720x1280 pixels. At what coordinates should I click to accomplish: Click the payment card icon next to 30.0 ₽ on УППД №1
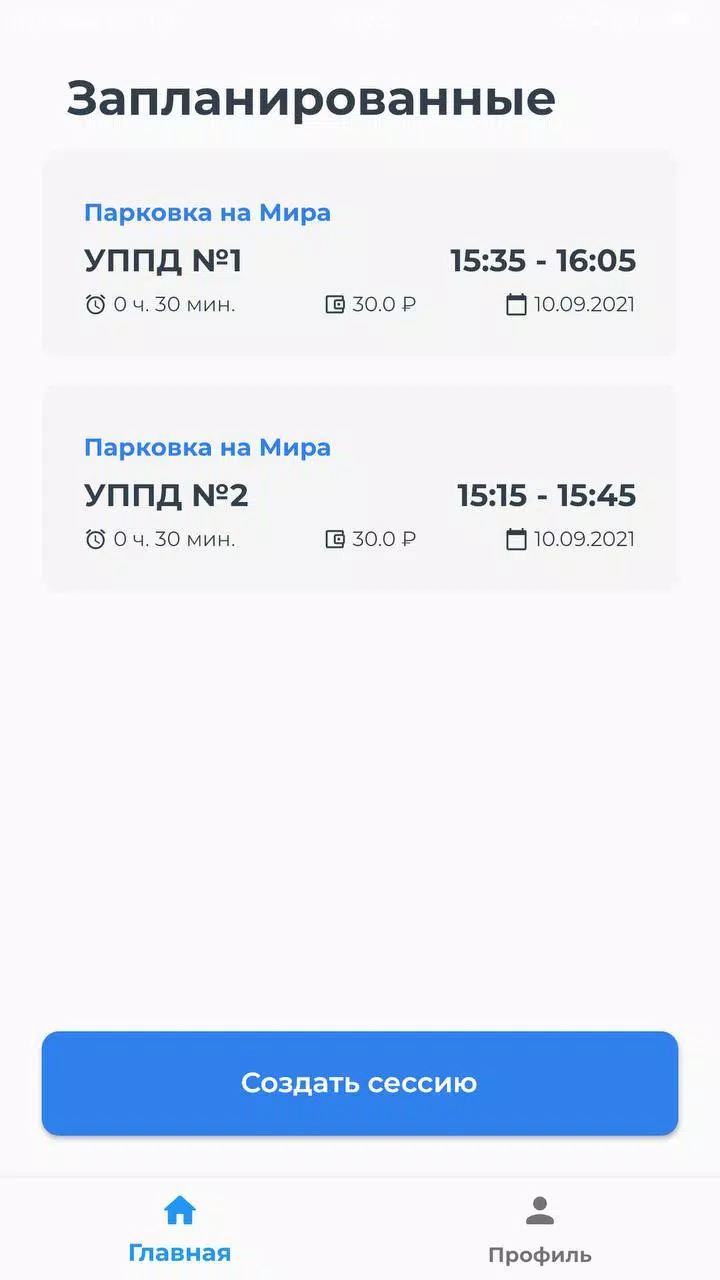pos(333,305)
